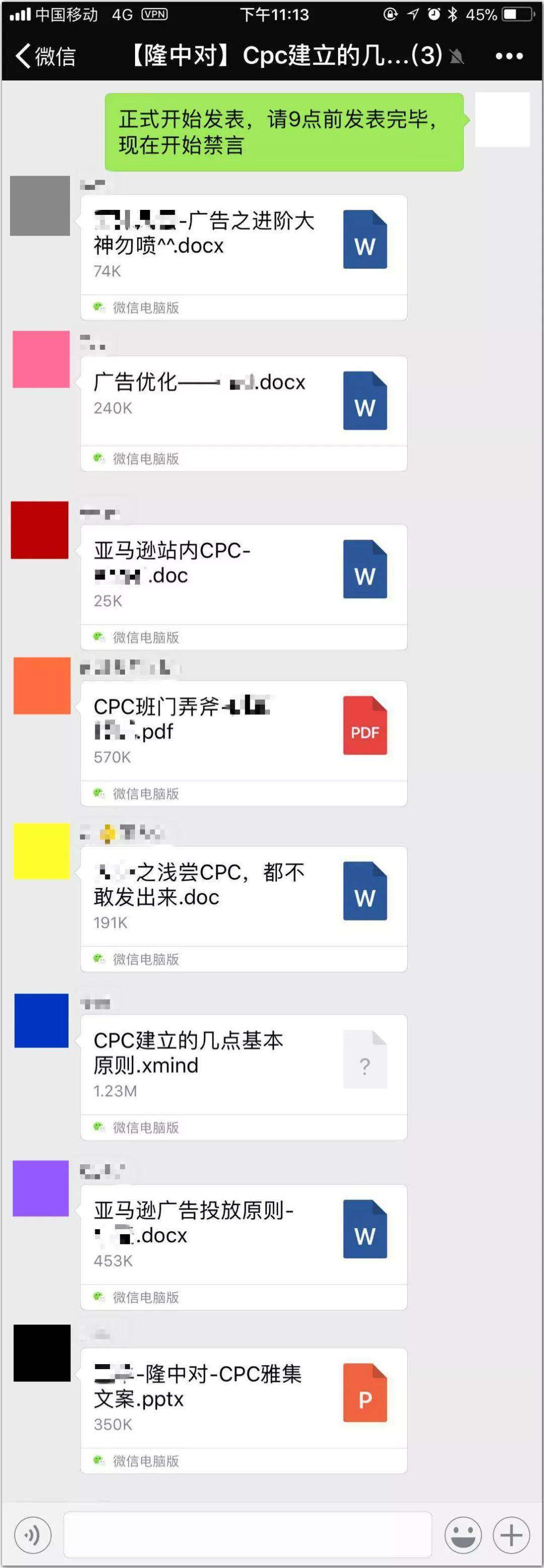Go back to the 微信 chat list
The image size is (544, 1568).
44,56
